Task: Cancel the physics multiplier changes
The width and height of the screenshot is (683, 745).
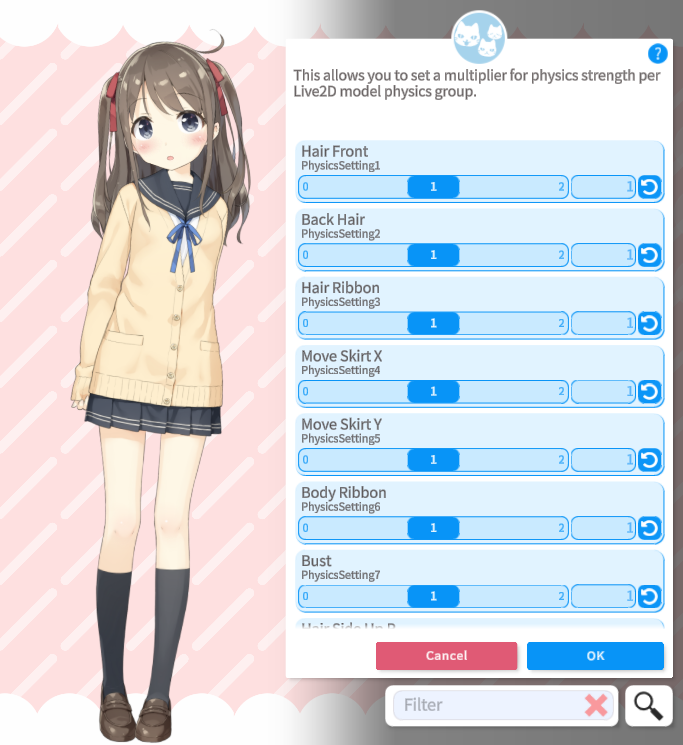Action: pyautogui.click(x=446, y=656)
